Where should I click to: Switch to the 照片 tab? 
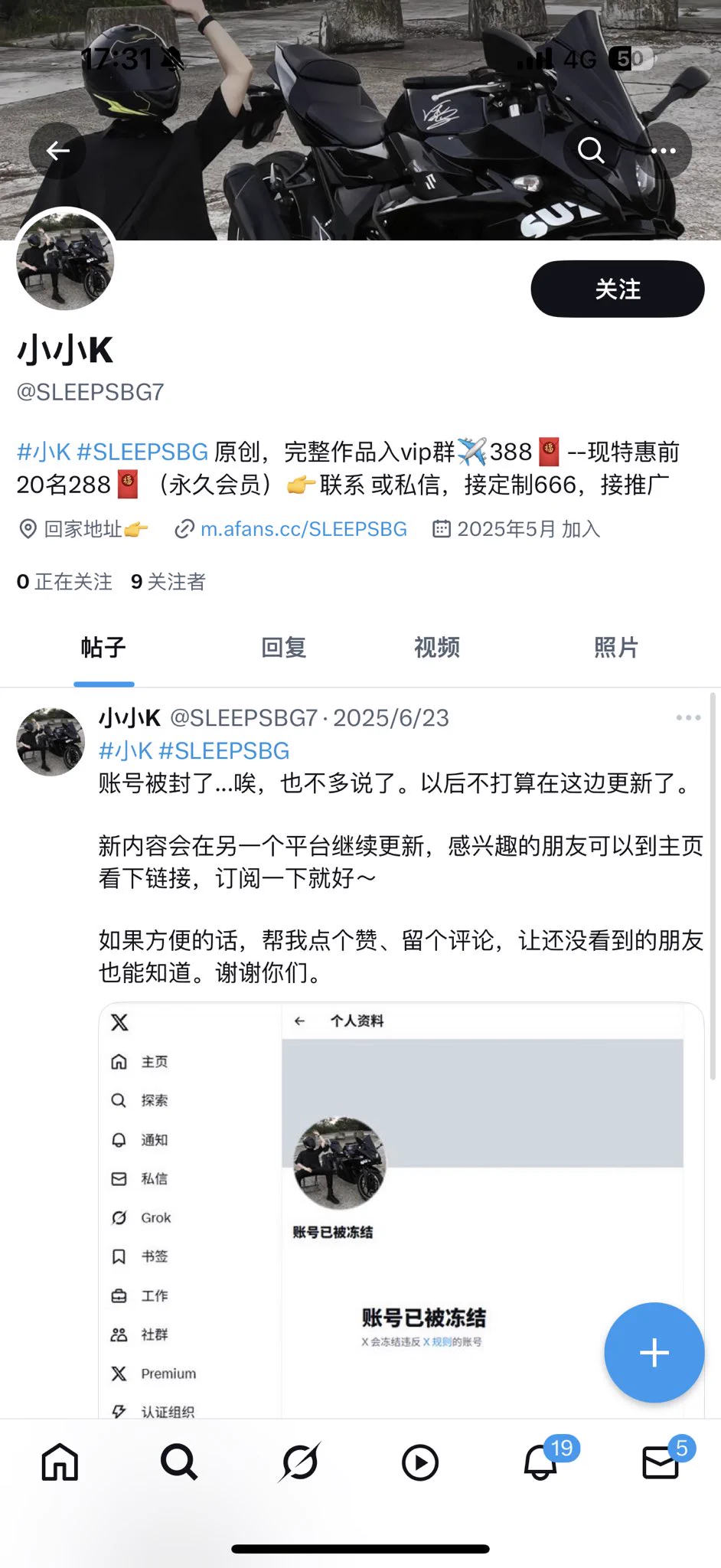pos(616,648)
